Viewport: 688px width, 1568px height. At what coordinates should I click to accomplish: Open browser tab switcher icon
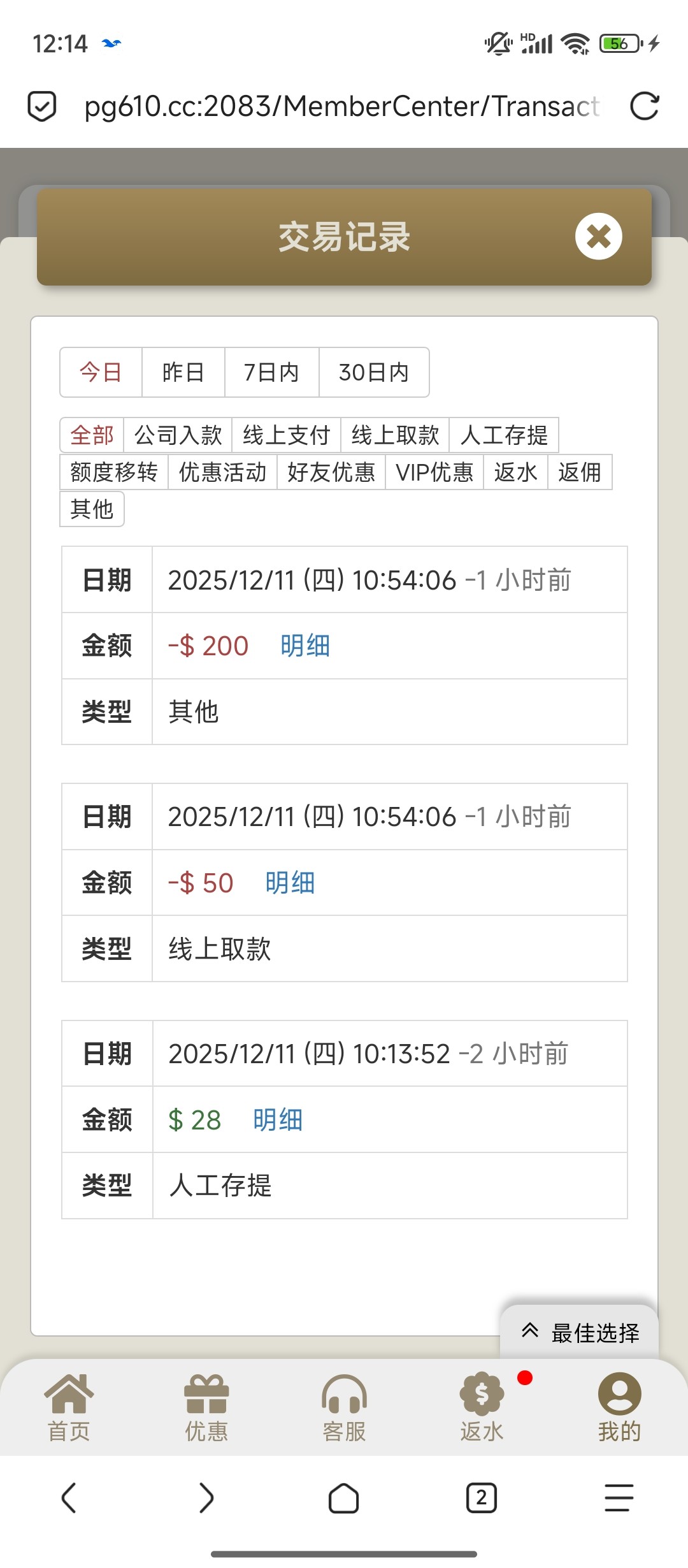click(481, 1499)
